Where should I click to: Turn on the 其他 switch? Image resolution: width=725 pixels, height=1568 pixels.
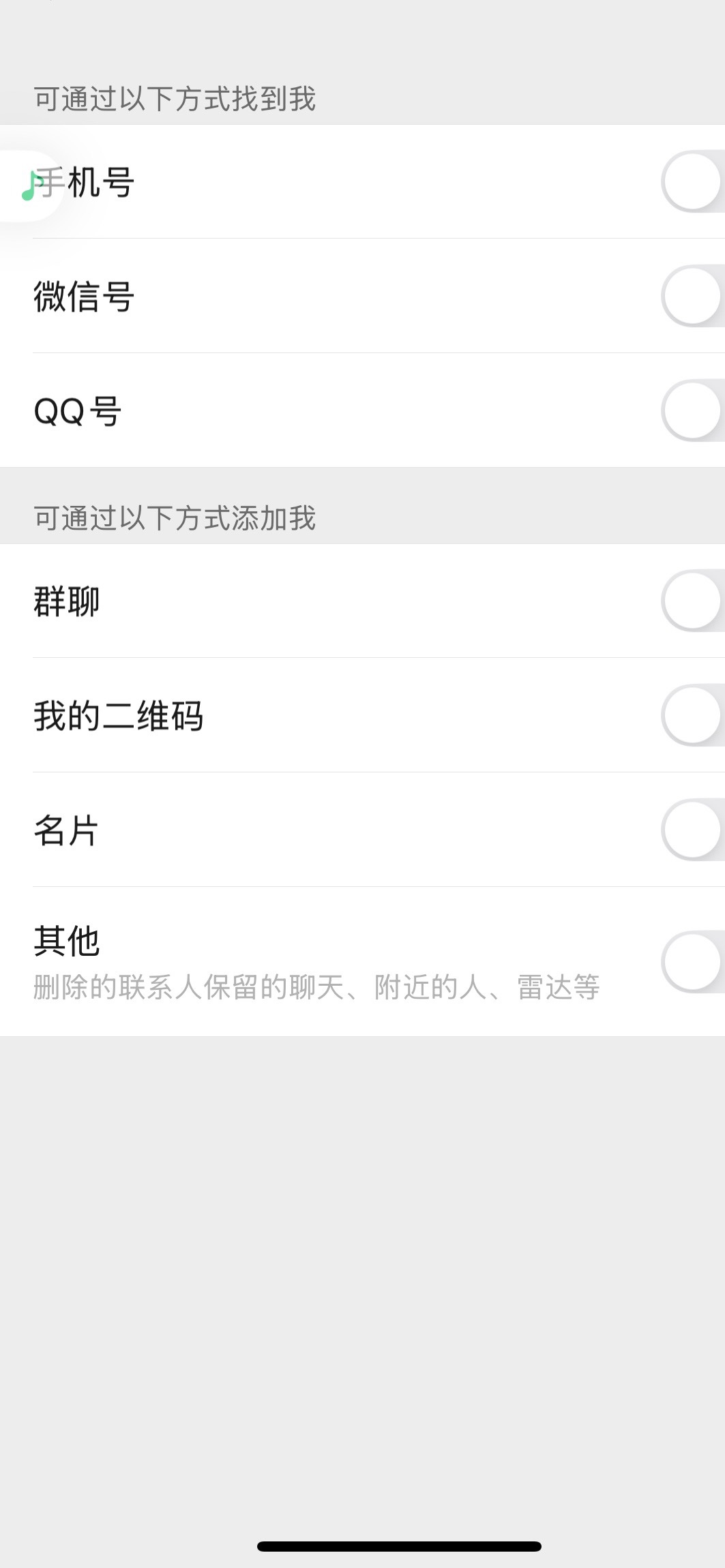[x=693, y=961]
